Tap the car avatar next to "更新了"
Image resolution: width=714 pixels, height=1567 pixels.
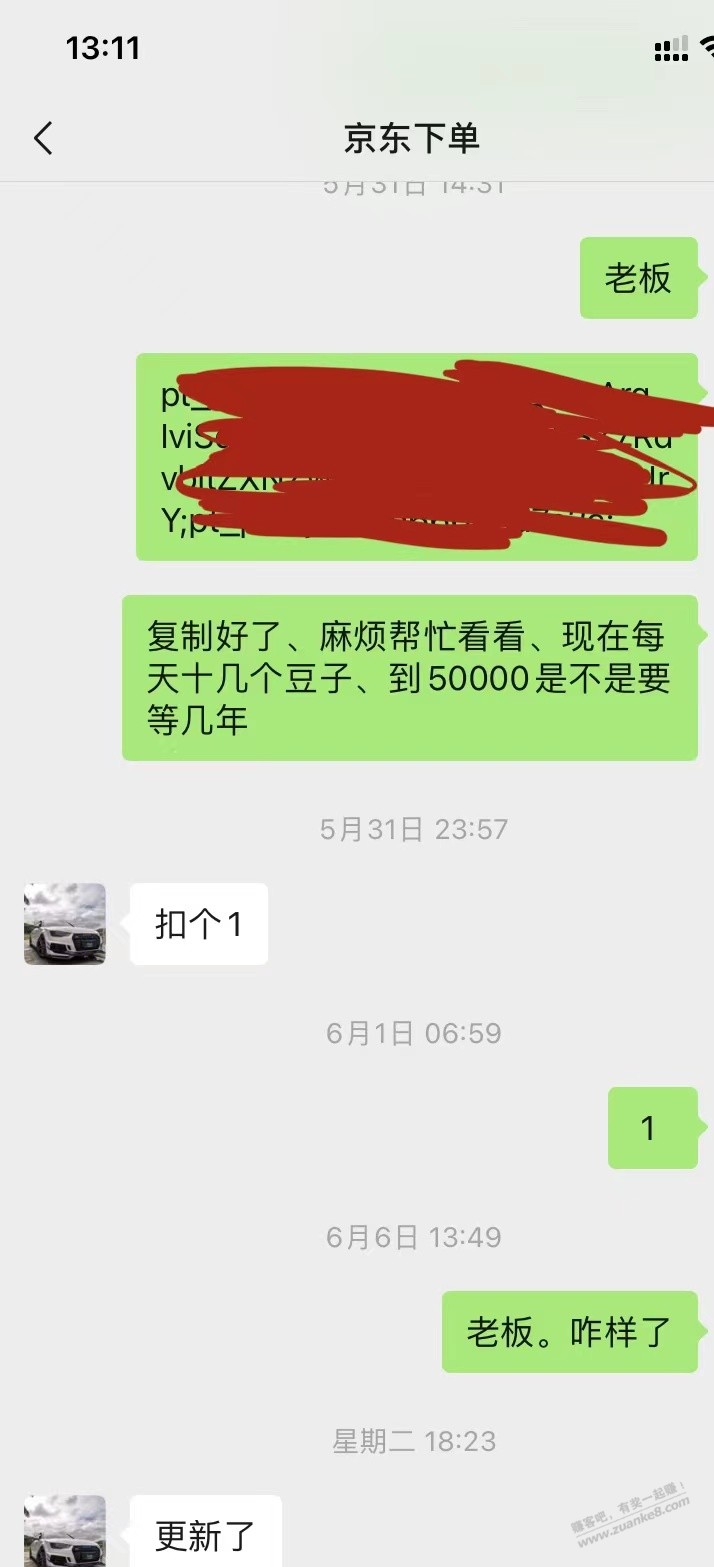(x=65, y=1531)
